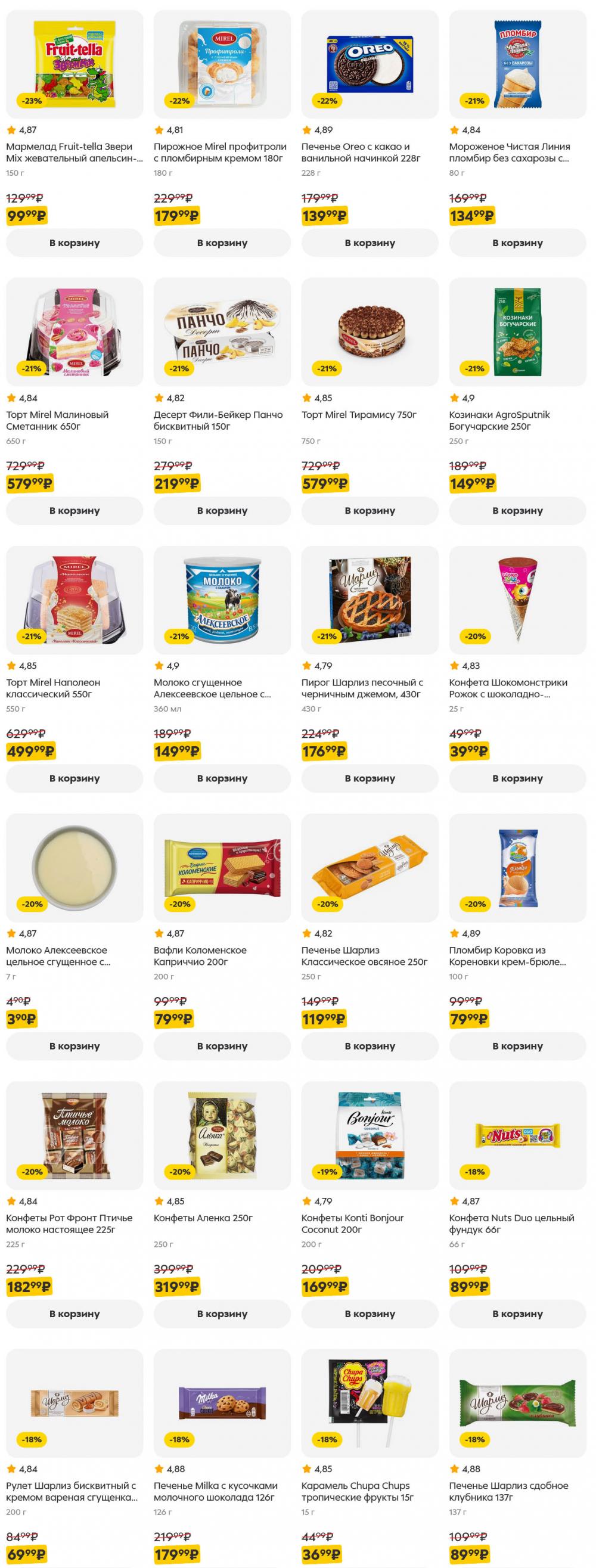Click the star rating for Козинаки AgroSputnik
Viewport: 596px width, 1568px height.
[454, 397]
